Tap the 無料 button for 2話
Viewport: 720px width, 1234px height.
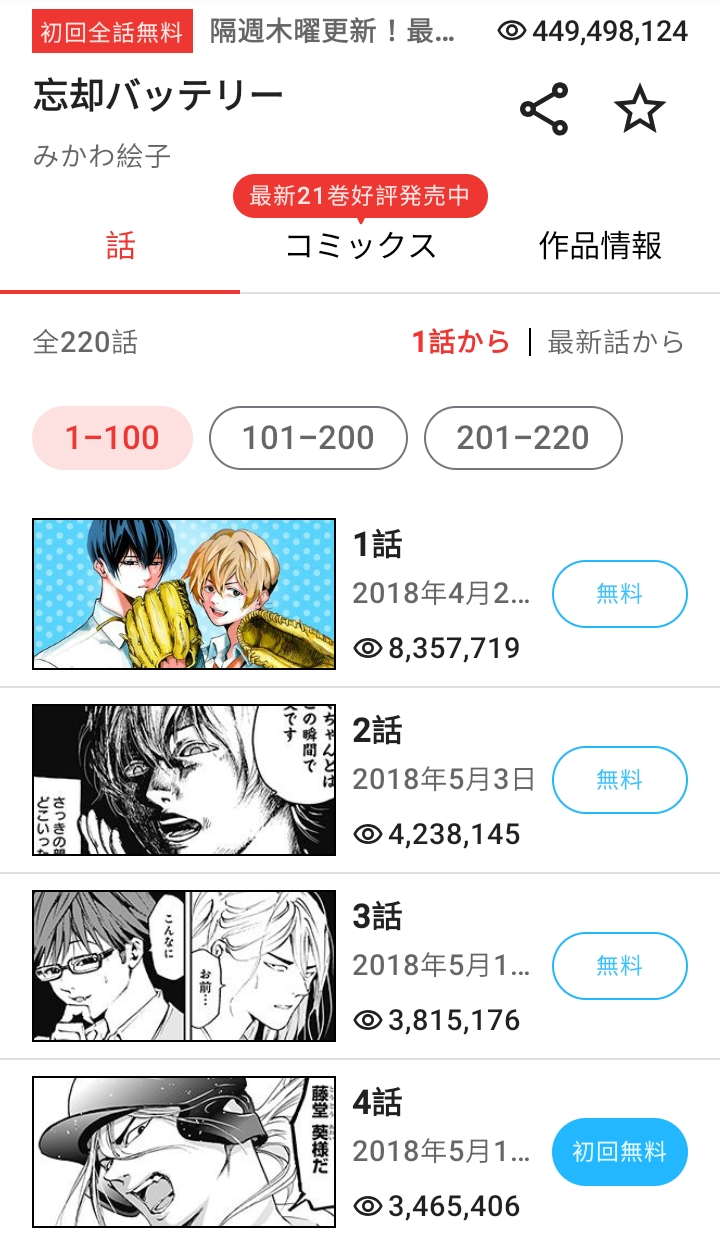(x=620, y=780)
